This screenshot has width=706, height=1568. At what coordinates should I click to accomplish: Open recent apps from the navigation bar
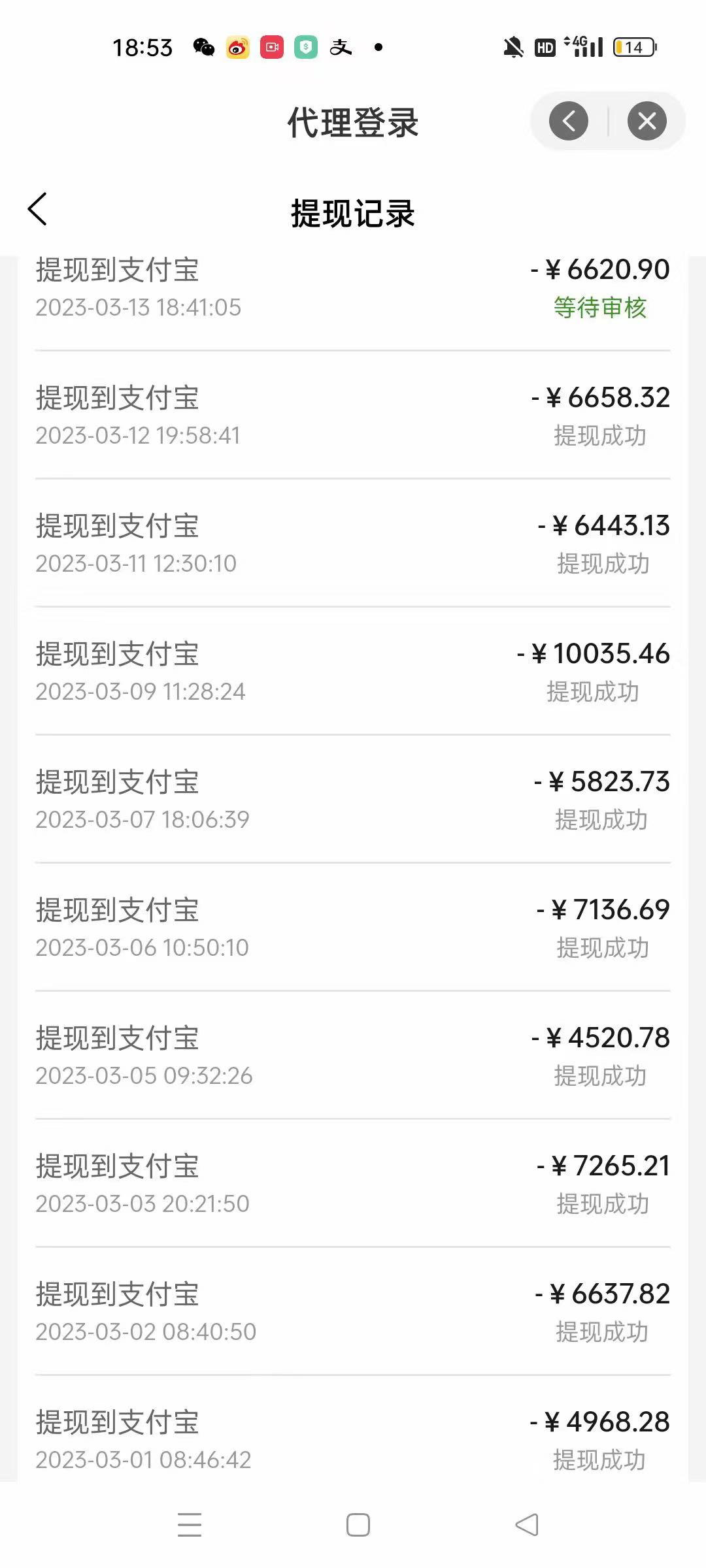[190, 1525]
